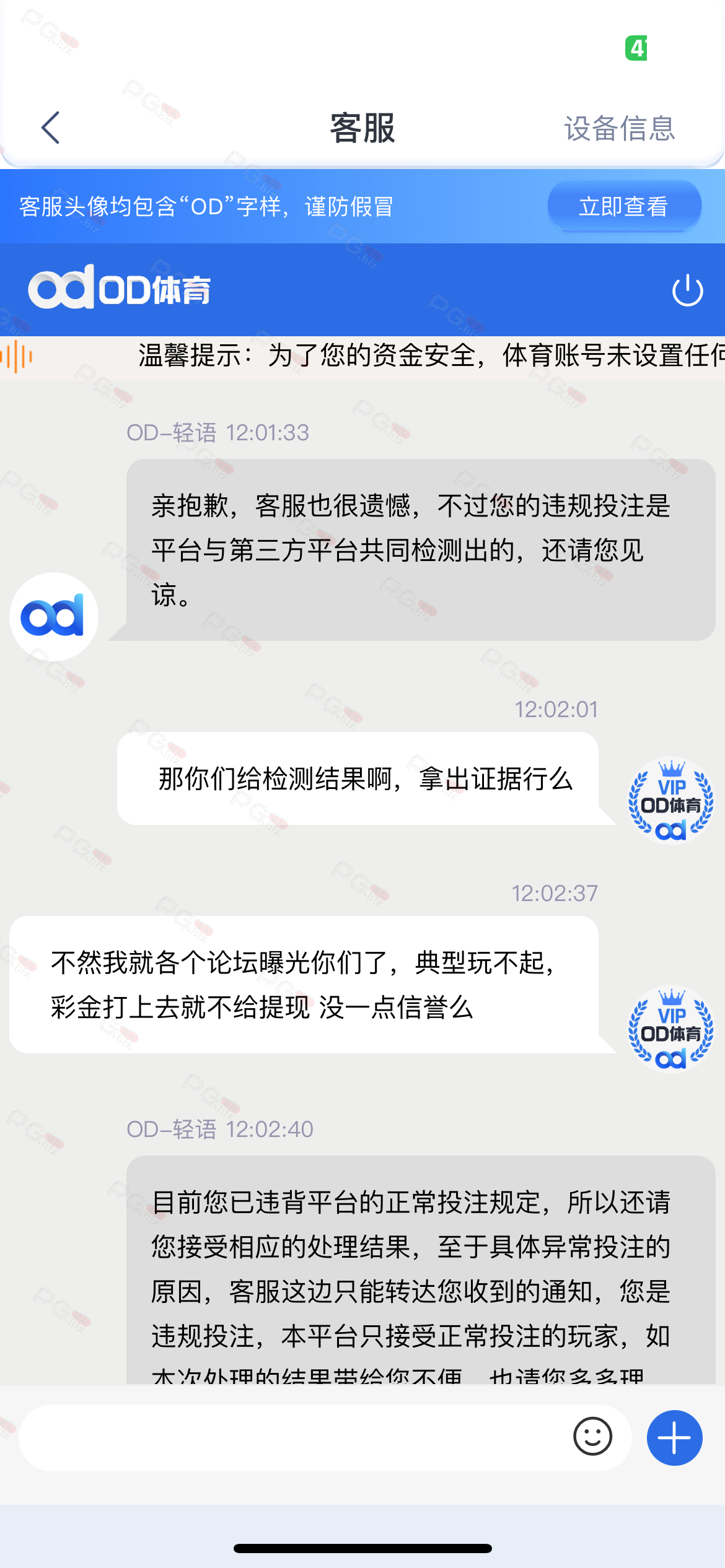Viewport: 725px width, 1568px height.
Task: Focus the message input field
Action: coord(291,1438)
